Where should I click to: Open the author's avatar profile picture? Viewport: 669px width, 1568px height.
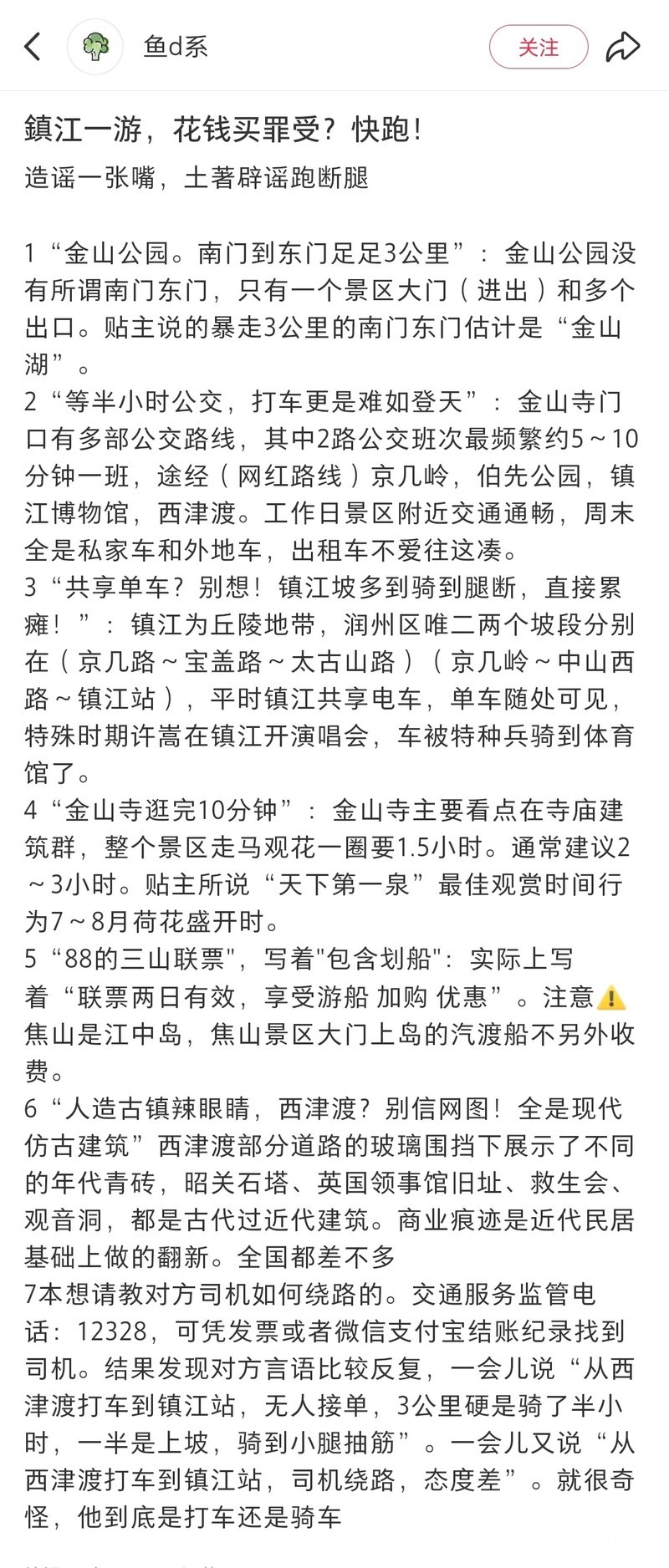point(95,47)
